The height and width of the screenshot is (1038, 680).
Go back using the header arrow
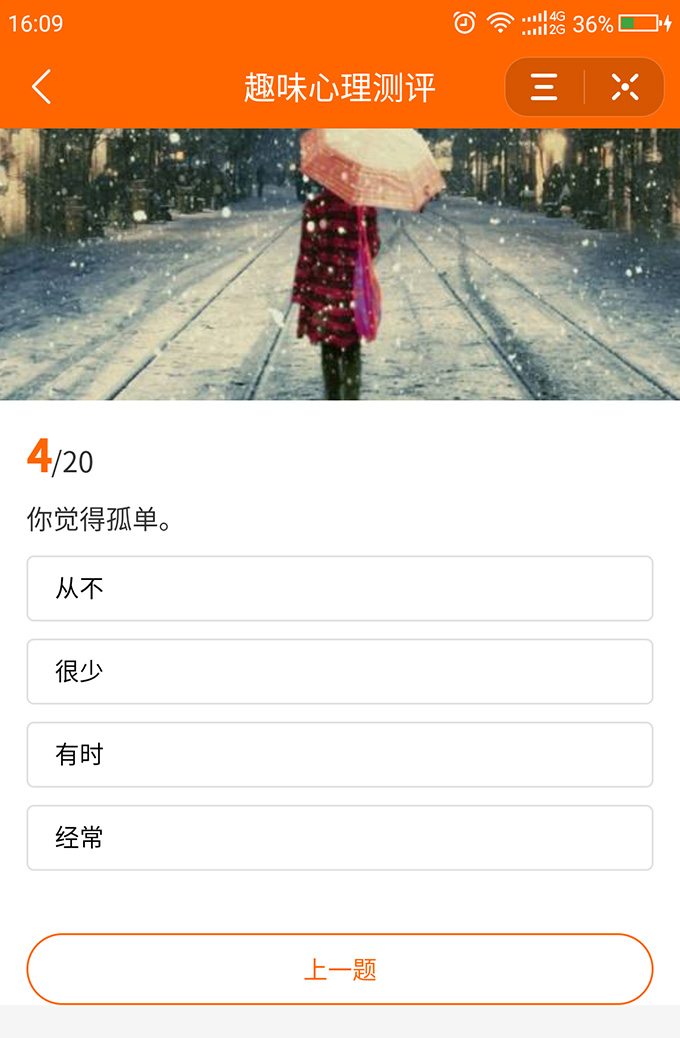click(41, 87)
